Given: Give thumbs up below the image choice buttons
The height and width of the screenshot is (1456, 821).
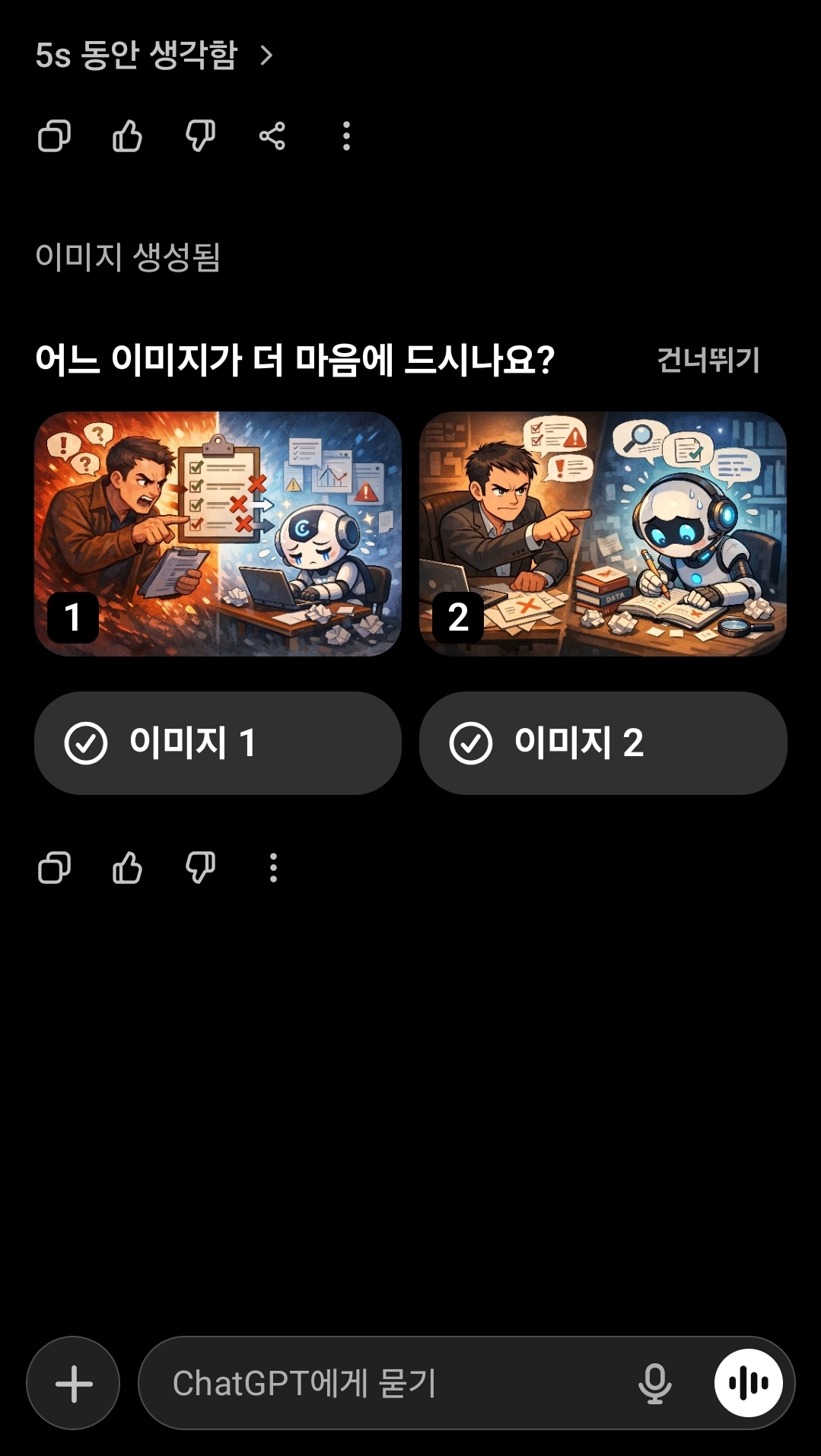Looking at the screenshot, I should [127, 867].
